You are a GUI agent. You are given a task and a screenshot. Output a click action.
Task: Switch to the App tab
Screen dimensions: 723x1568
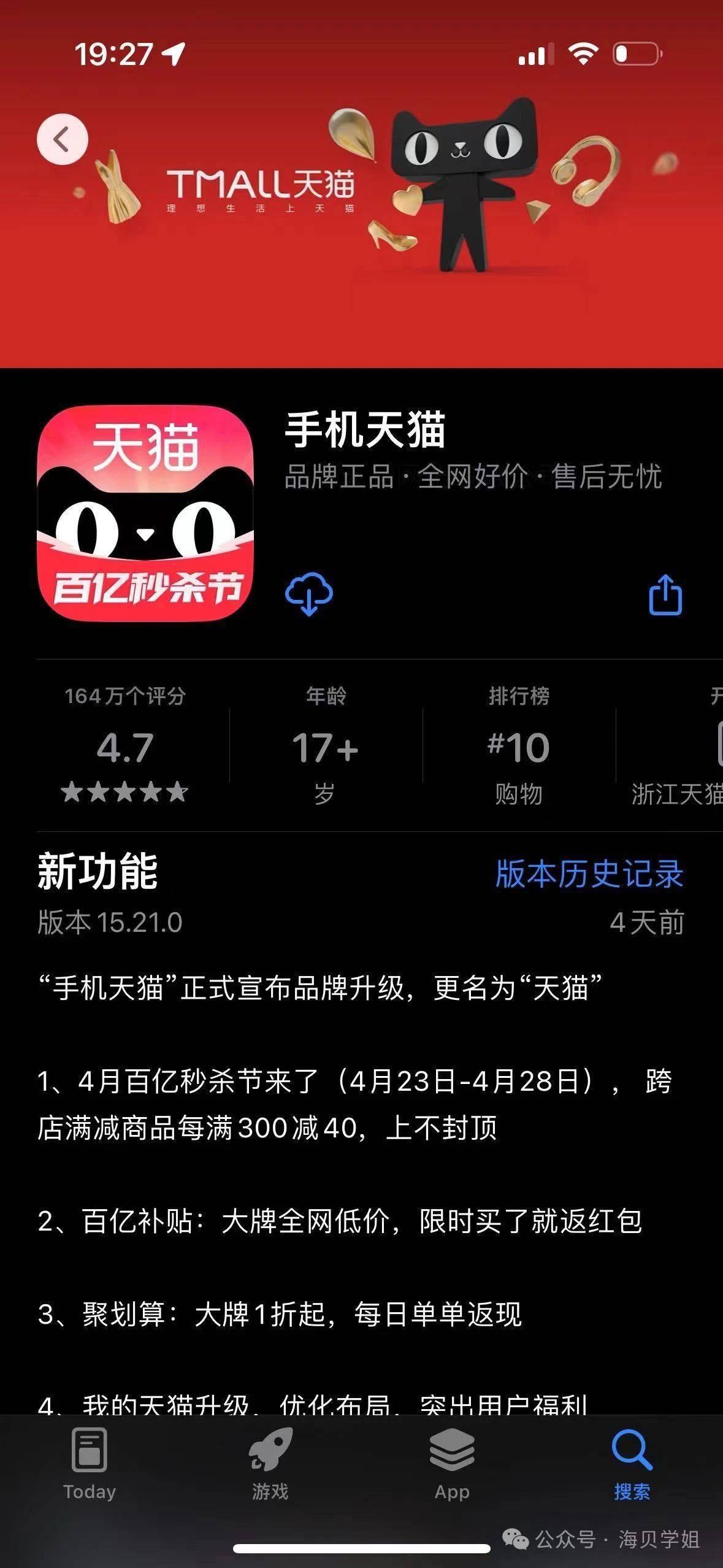coord(452,1464)
